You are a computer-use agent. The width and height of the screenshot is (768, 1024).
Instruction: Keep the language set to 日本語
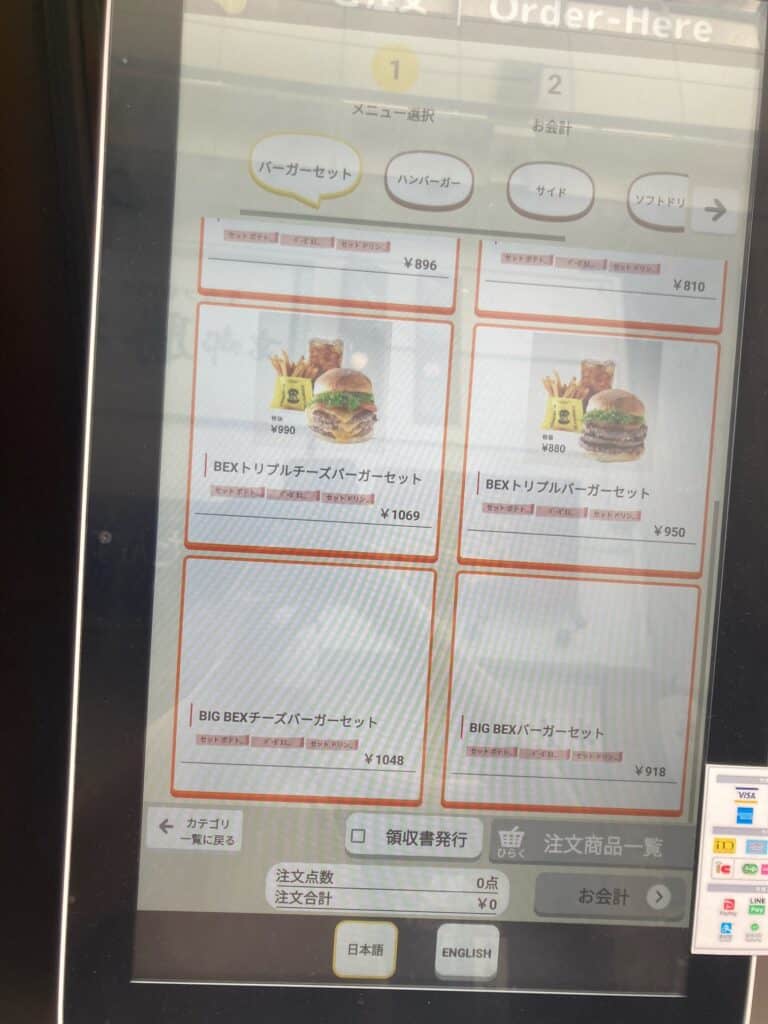[365, 948]
